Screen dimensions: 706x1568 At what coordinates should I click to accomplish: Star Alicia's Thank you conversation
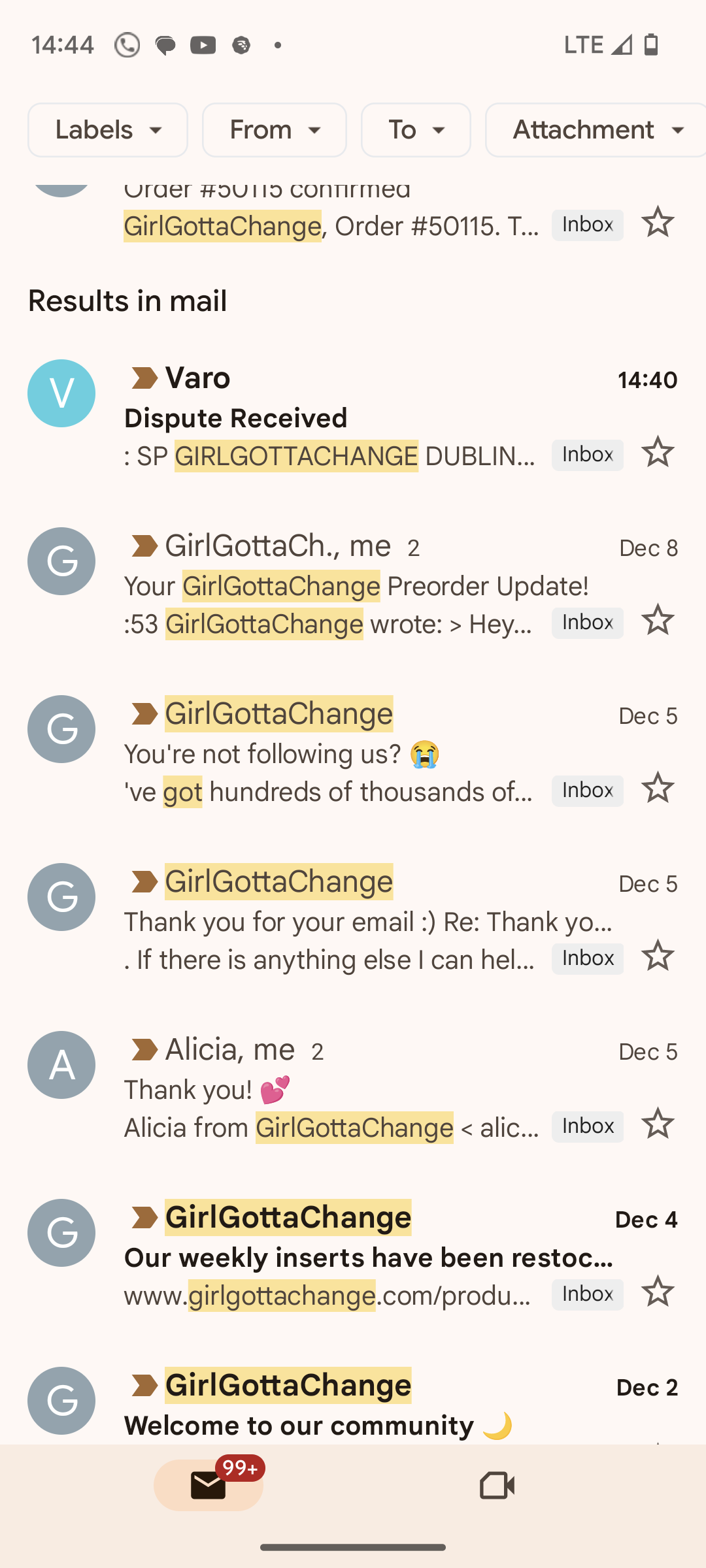(658, 1124)
